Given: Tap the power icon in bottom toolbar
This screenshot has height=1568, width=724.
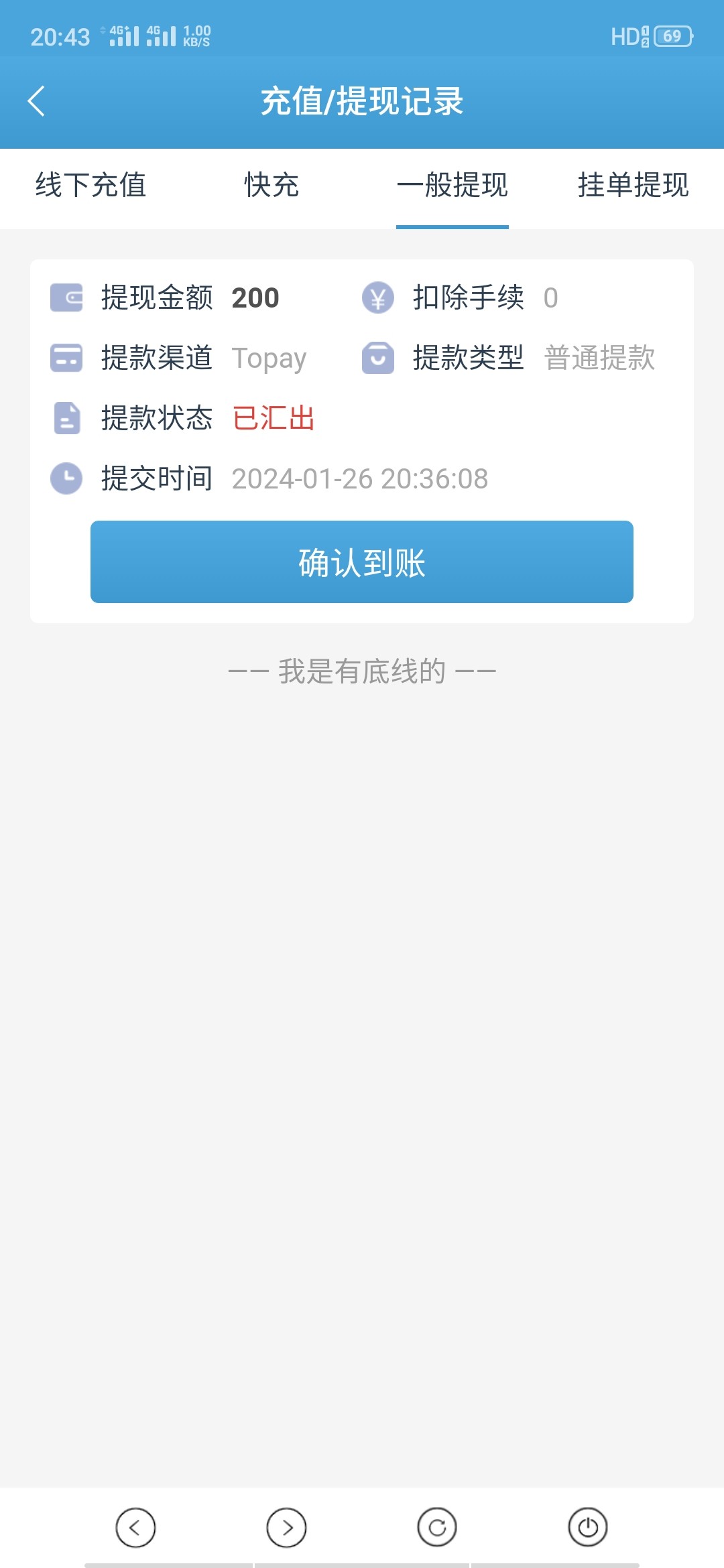Looking at the screenshot, I should tap(588, 1528).
